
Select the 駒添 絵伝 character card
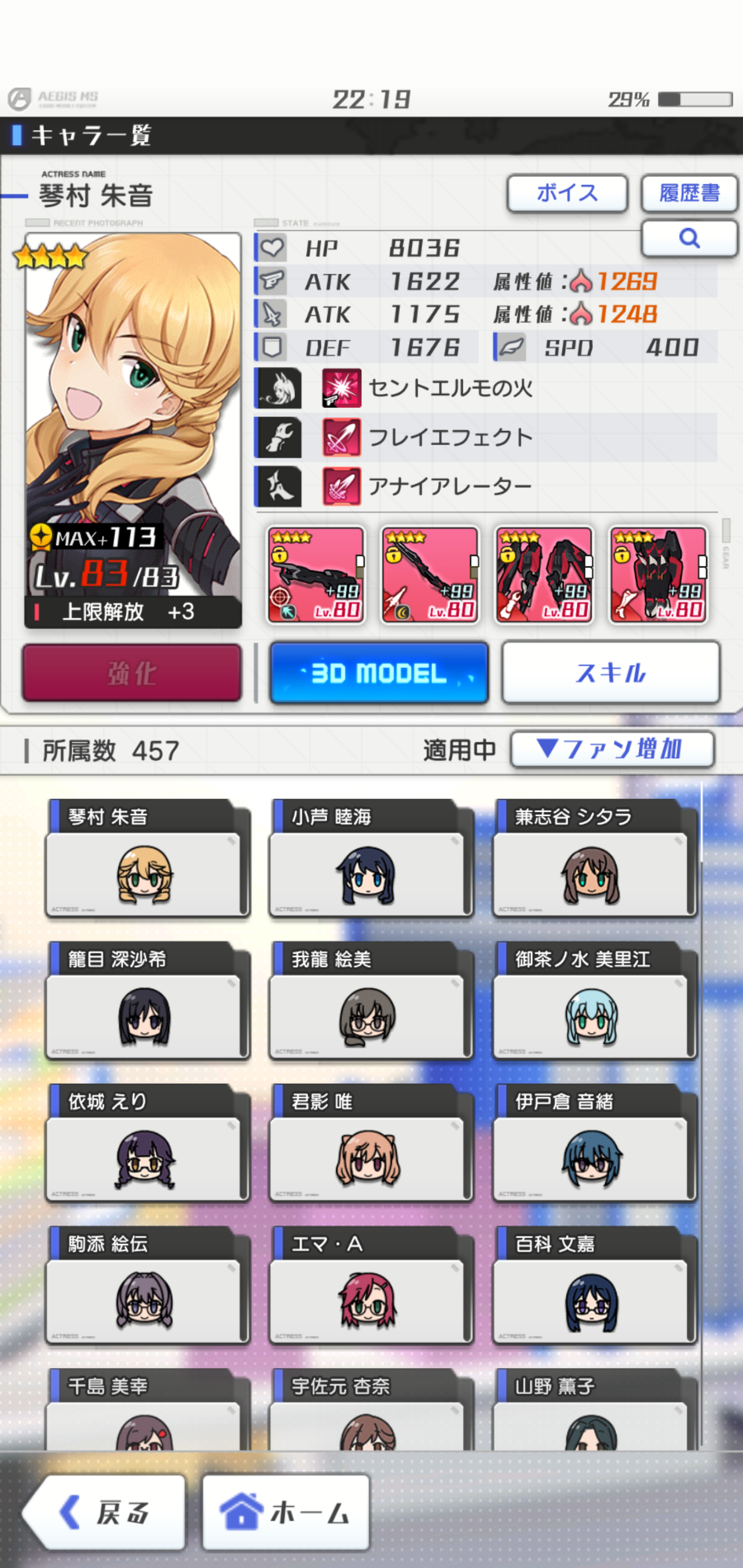tap(148, 1285)
